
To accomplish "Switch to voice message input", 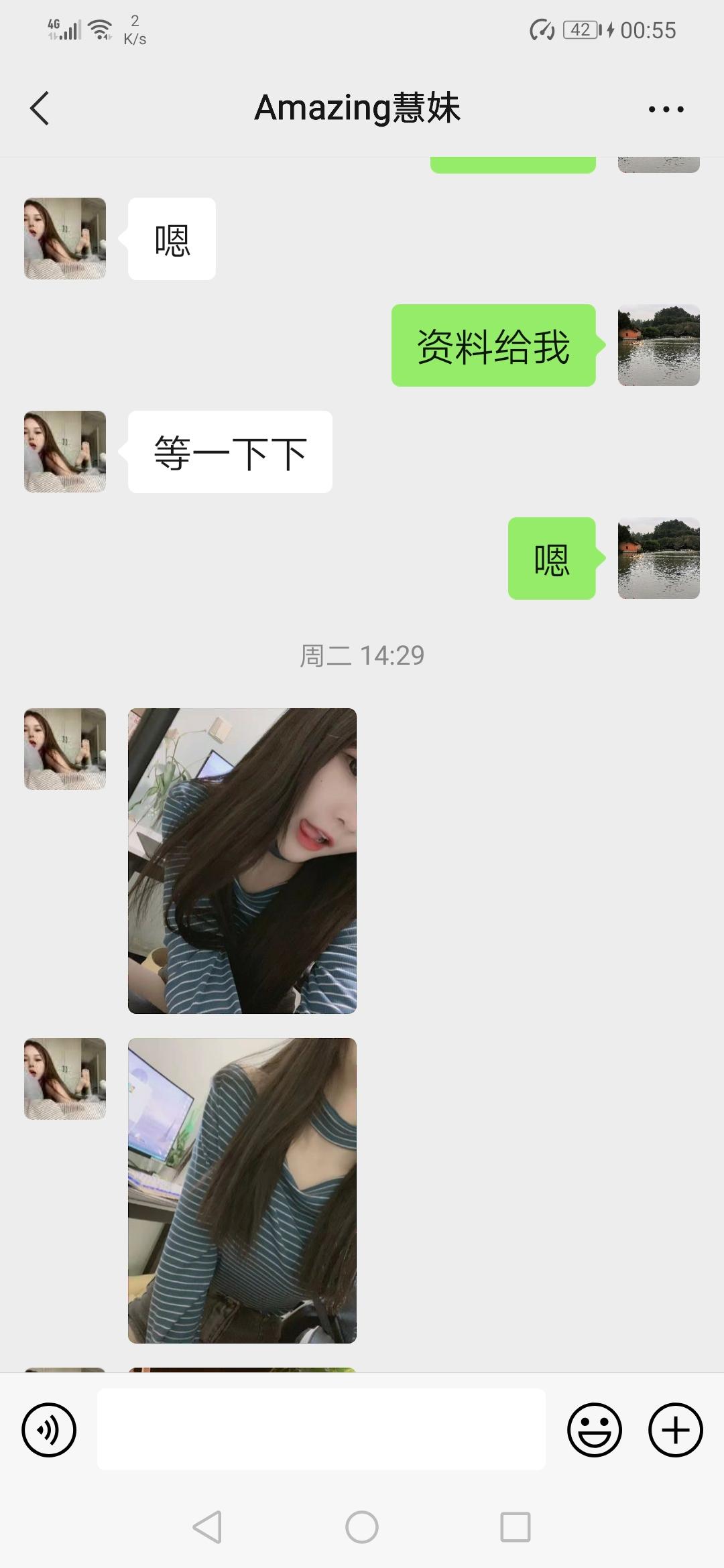I will (49, 1429).
